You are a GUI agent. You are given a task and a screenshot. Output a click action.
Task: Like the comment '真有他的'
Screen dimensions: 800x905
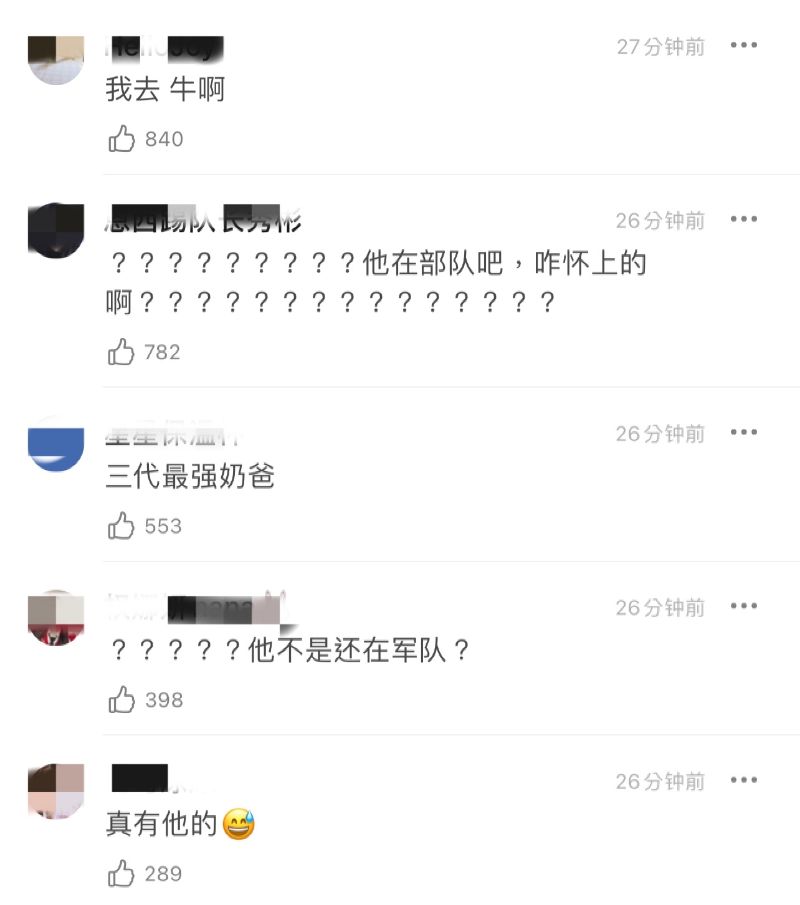tap(122, 874)
